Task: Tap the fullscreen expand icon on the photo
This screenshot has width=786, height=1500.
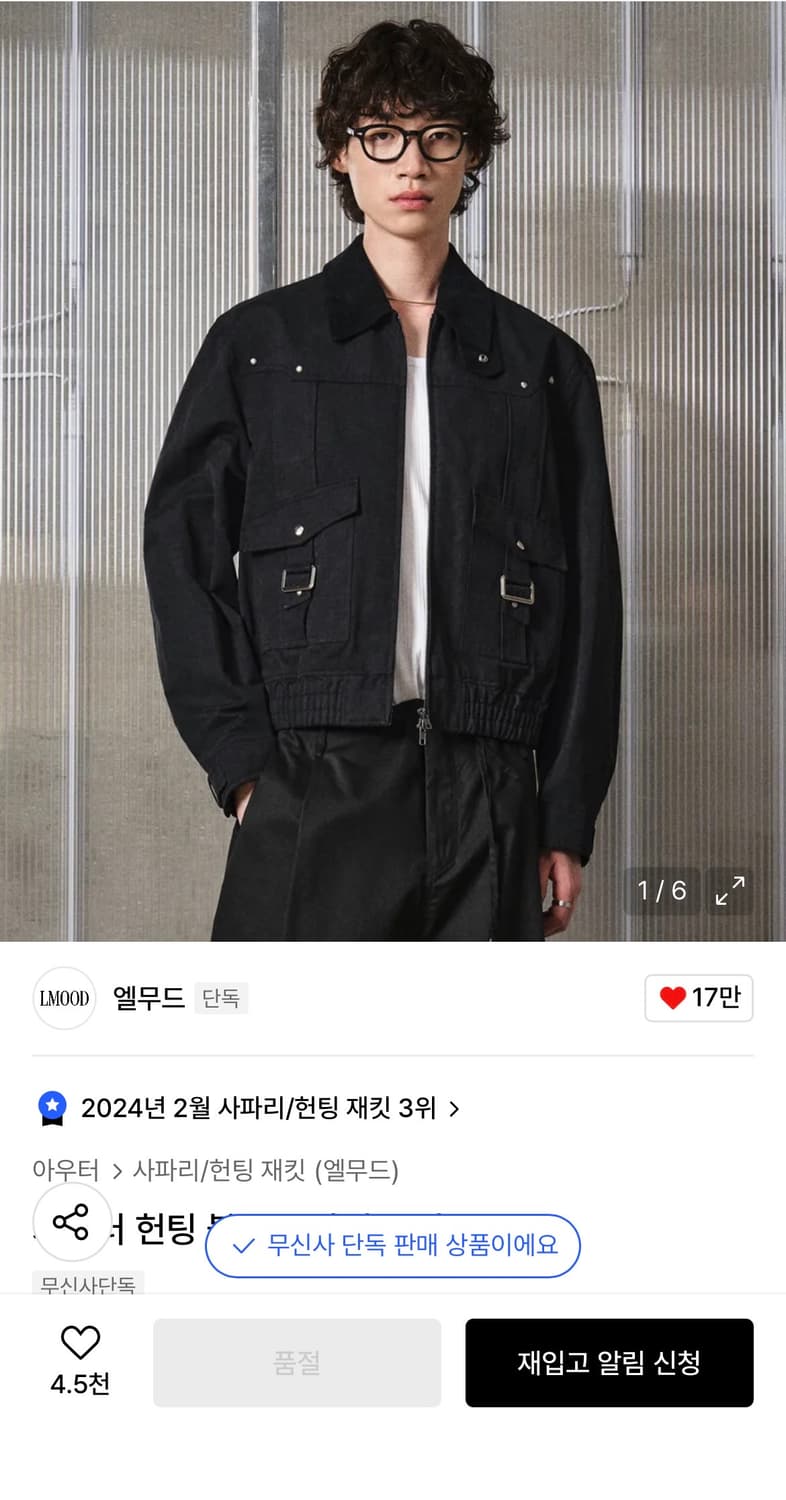Action: [x=729, y=891]
